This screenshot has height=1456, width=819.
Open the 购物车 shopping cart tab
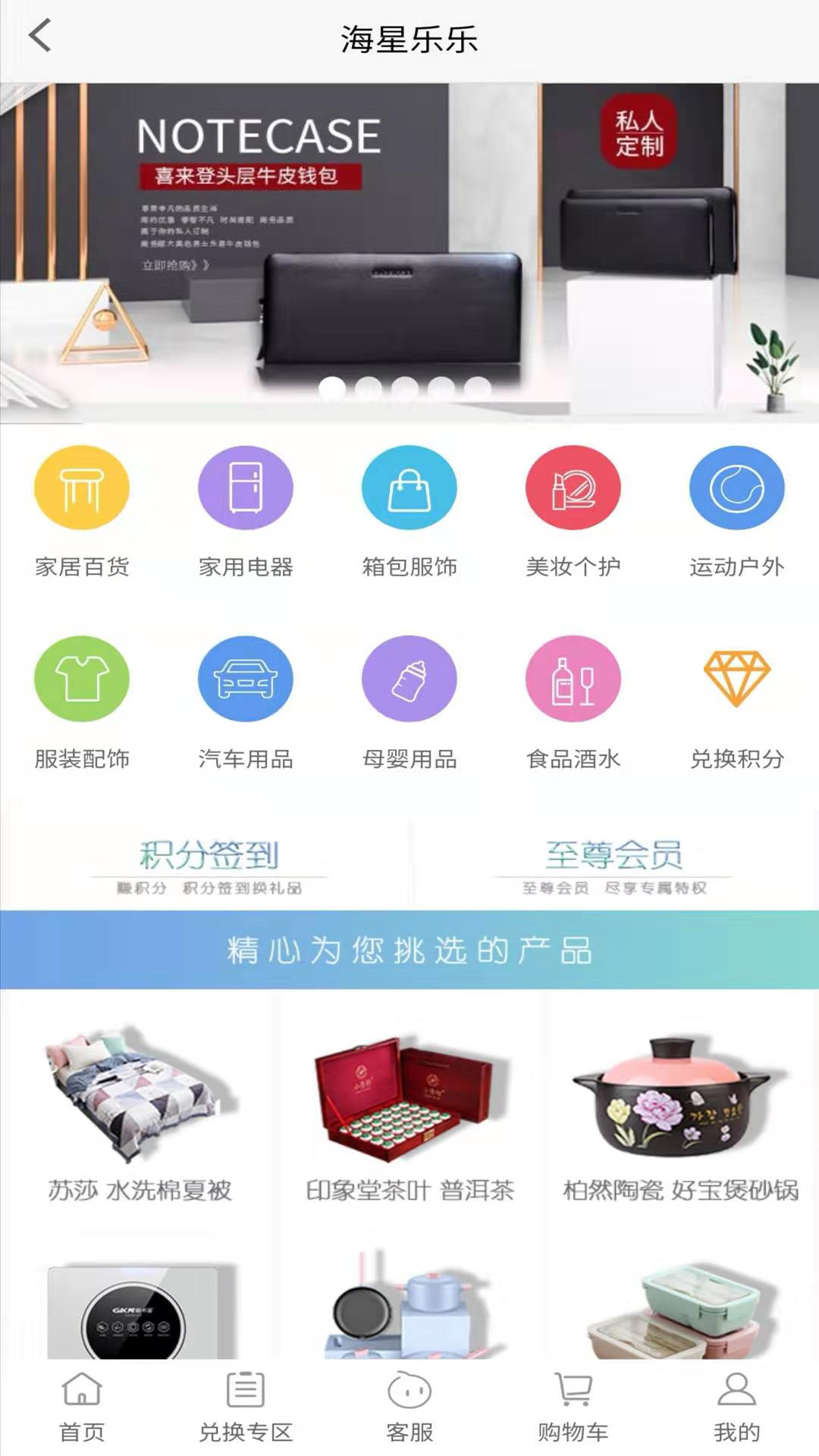(x=574, y=1407)
